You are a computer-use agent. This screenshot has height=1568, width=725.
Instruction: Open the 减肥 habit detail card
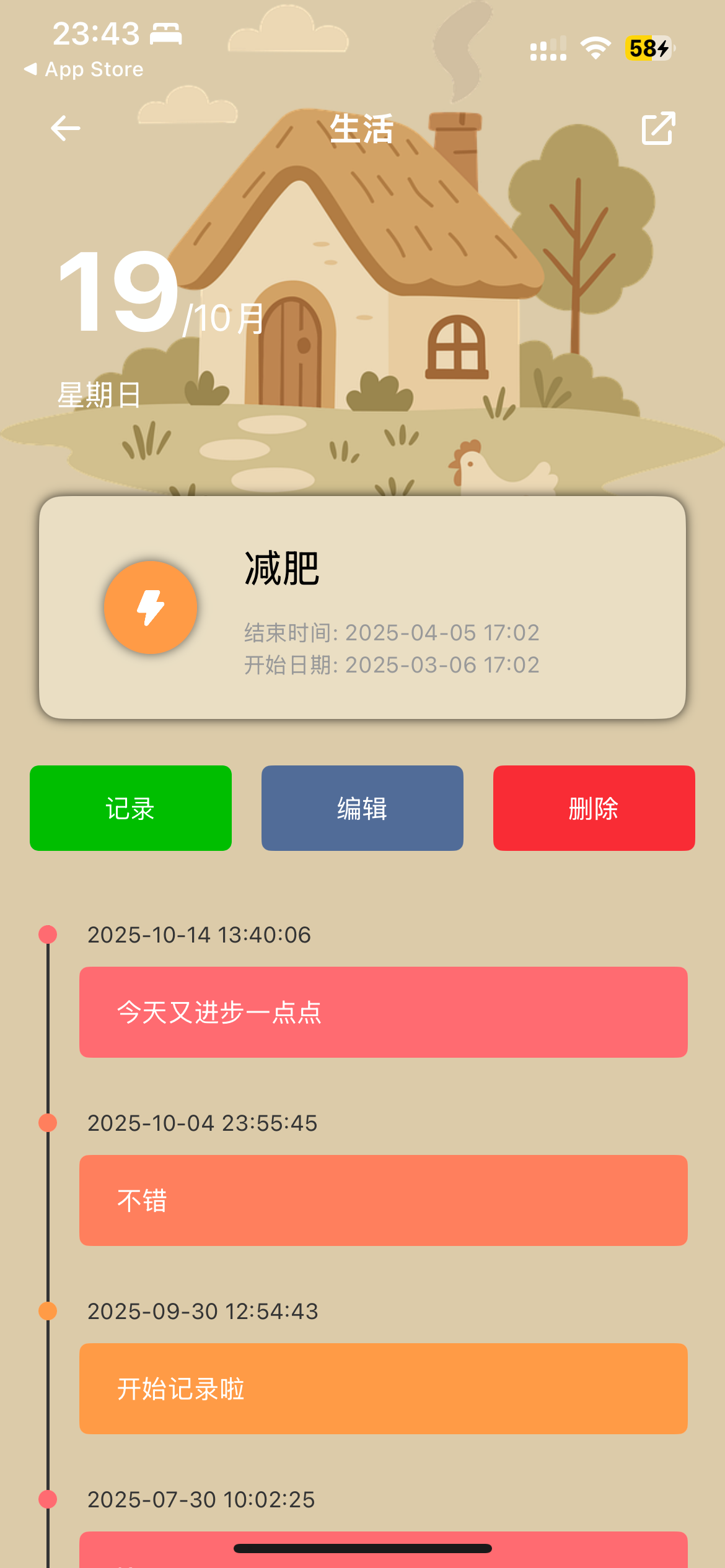pos(362,607)
